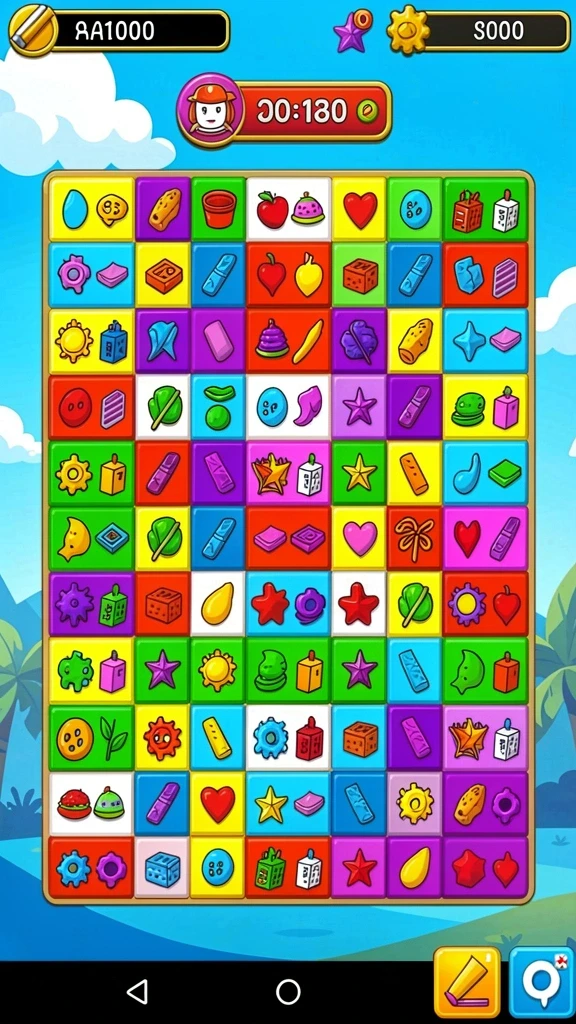Image resolution: width=576 pixels, height=1024 pixels.
Task: Go back with the system back button
Action: [137, 991]
